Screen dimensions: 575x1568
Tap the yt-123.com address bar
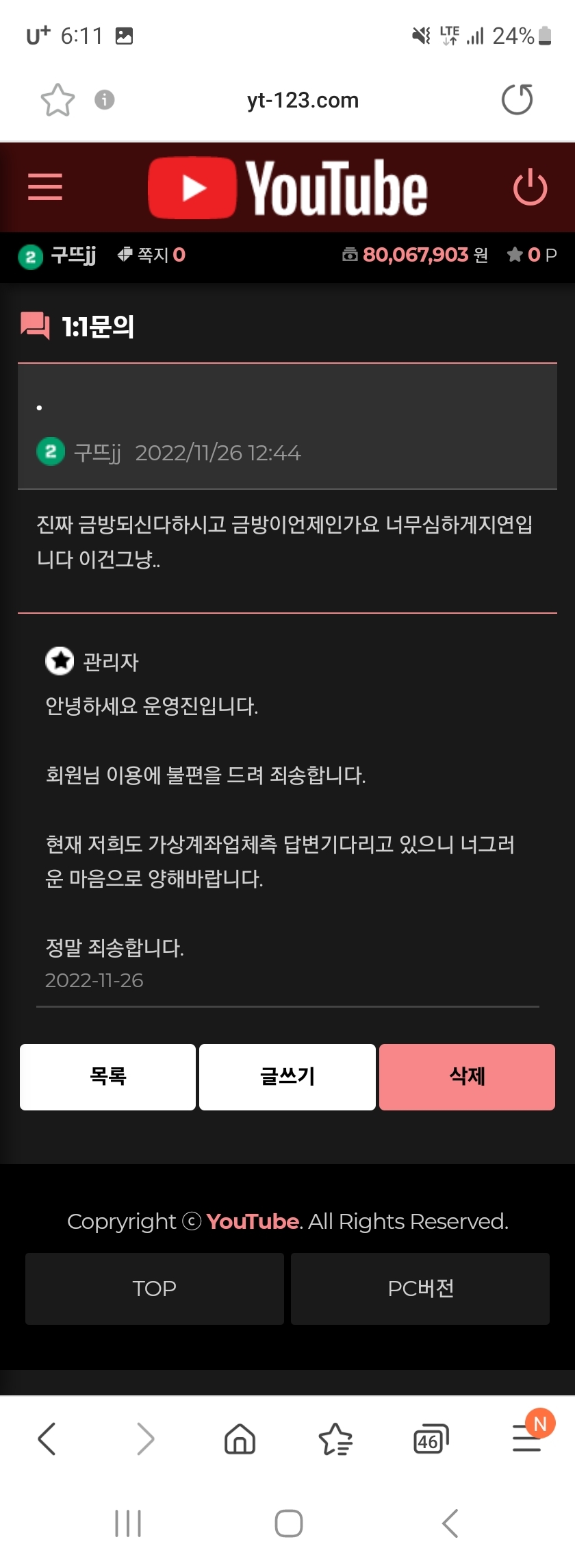click(x=303, y=100)
